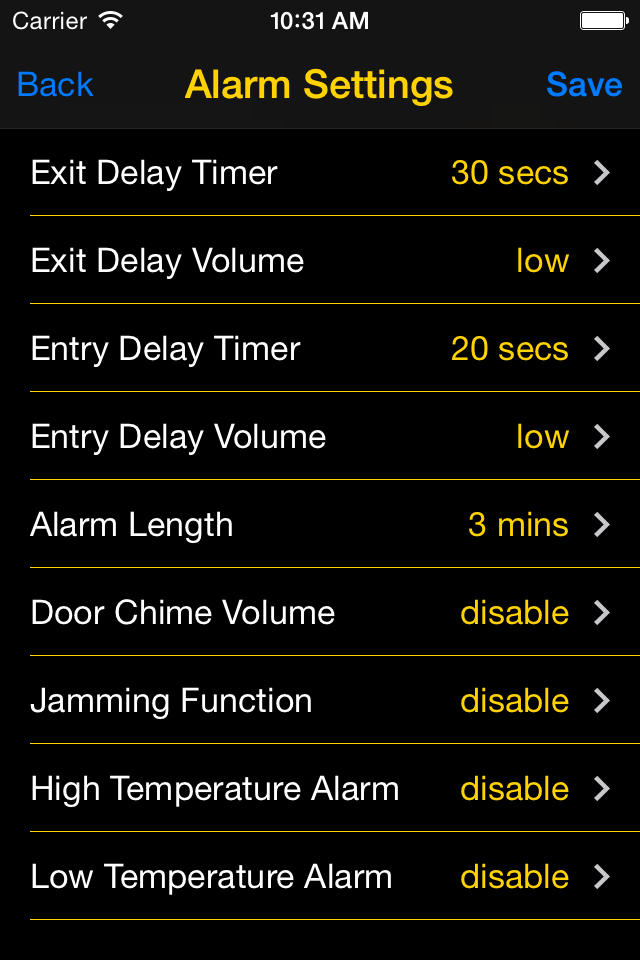Viewport: 640px width, 960px height.
Task: Go back from Alarm Settings
Action: point(55,85)
